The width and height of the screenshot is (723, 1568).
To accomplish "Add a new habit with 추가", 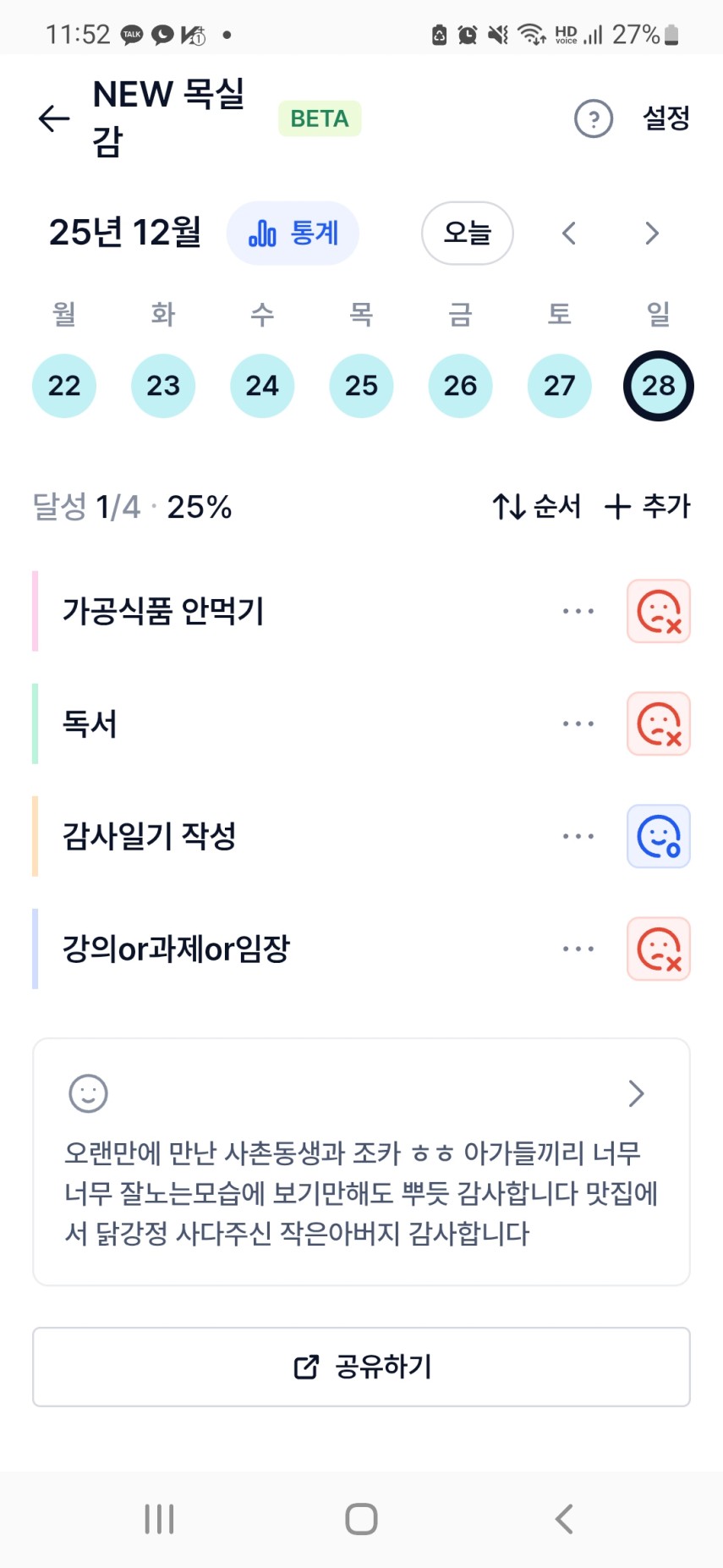I will [648, 507].
